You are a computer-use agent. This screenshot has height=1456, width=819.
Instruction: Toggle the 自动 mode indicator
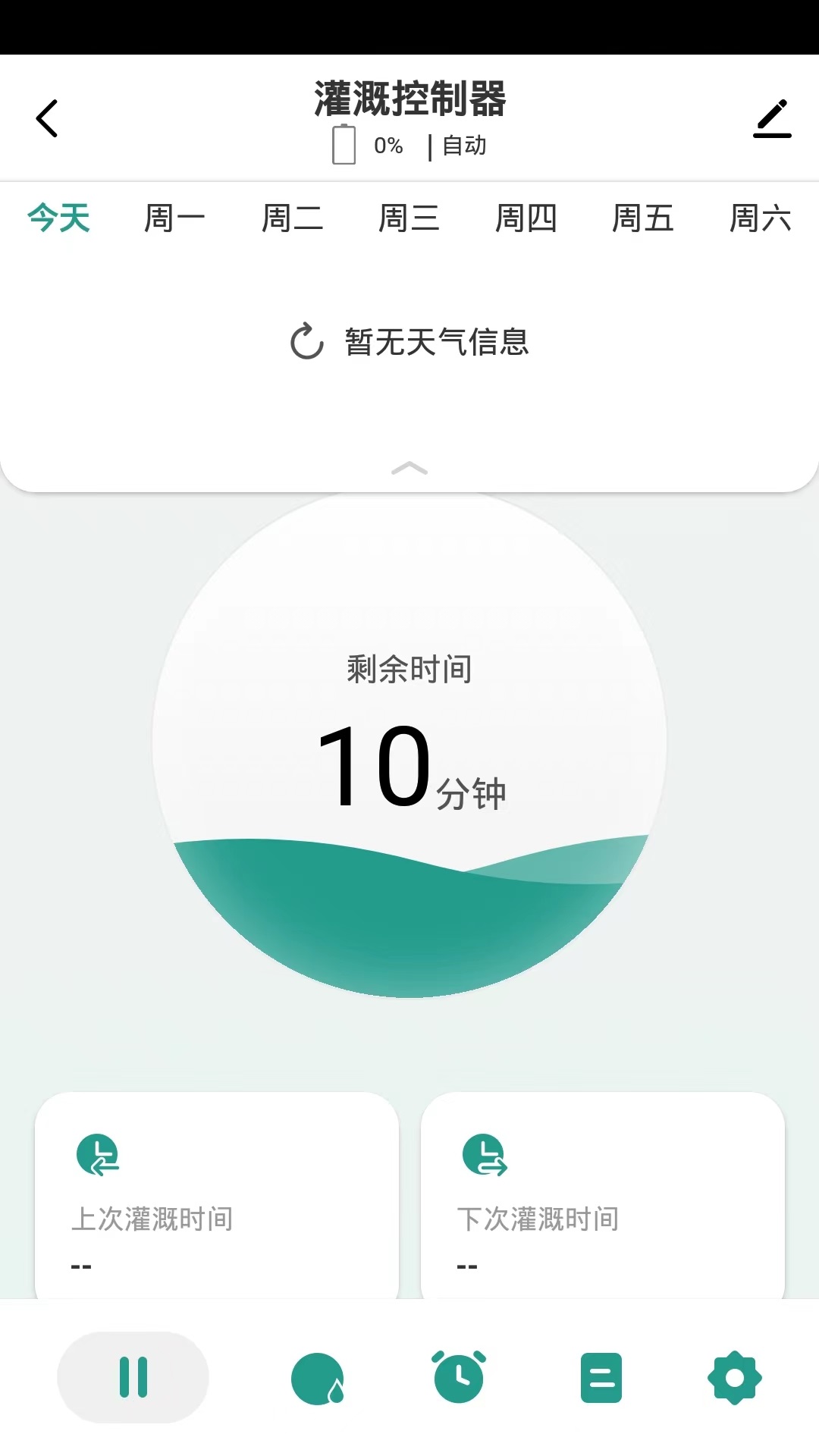click(463, 146)
